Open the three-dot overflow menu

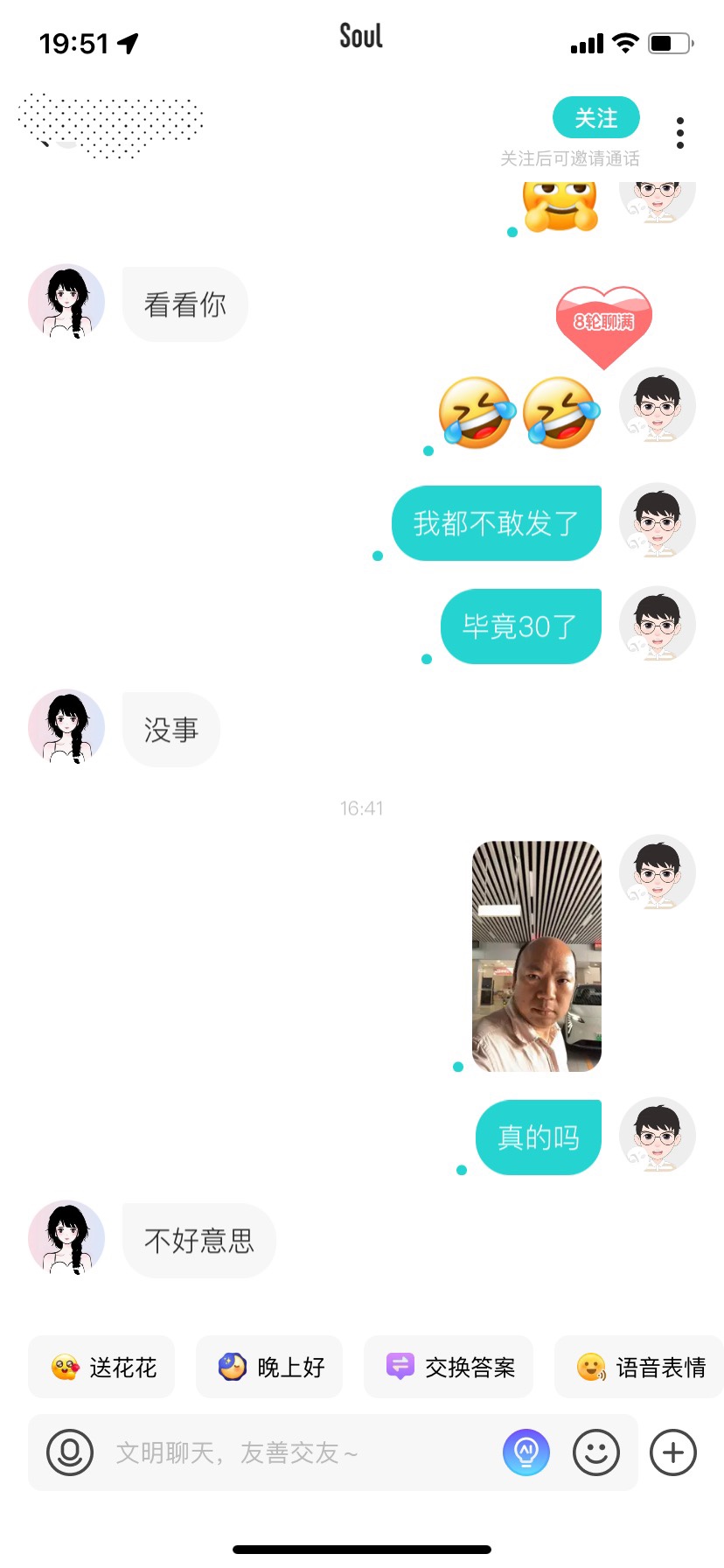click(x=680, y=133)
